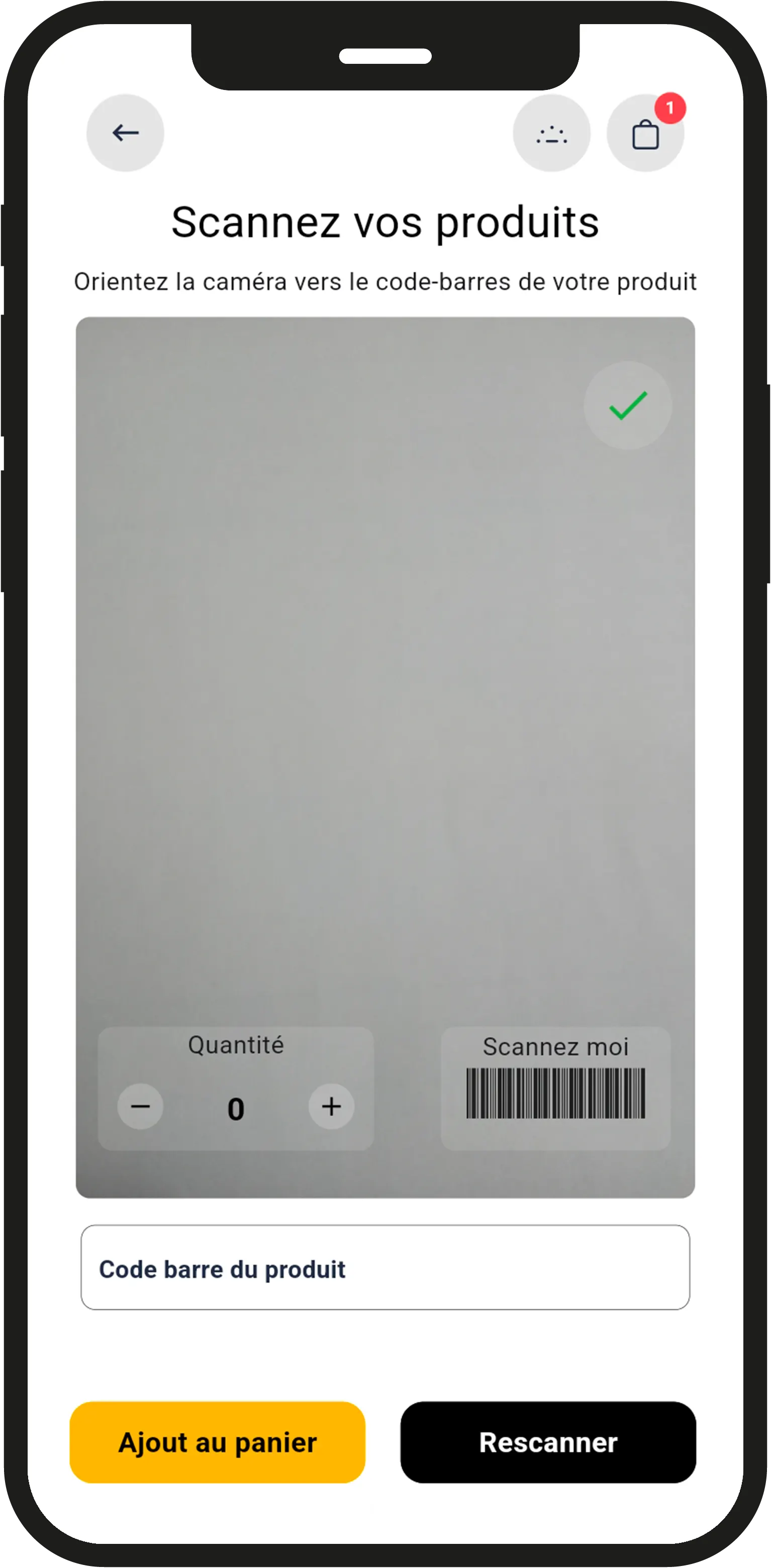Tap the Scannez moi barcode tile
Image resolution: width=771 pixels, height=1568 pixels.
pyautogui.click(x=555, y=1088)
